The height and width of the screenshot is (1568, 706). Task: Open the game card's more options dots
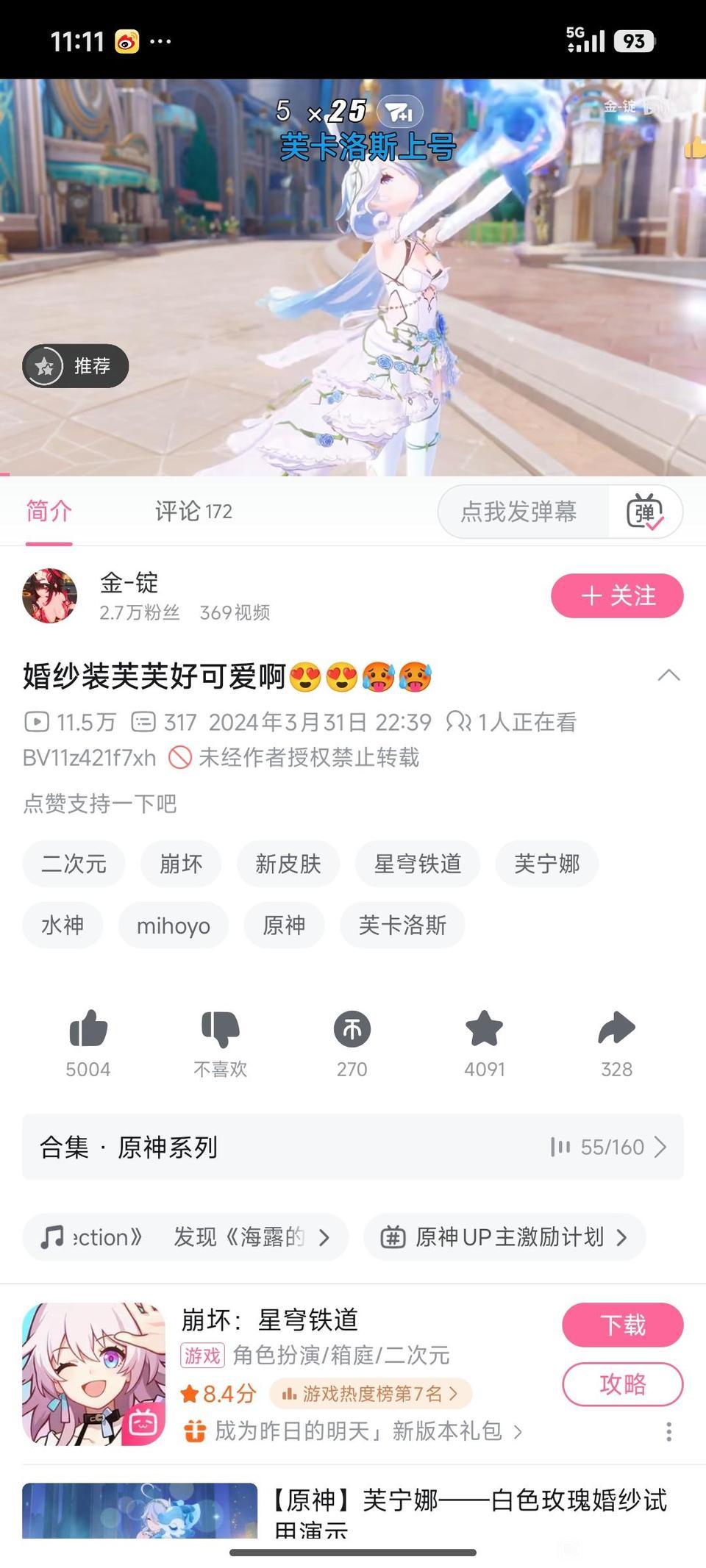(x=668, y=1431)
